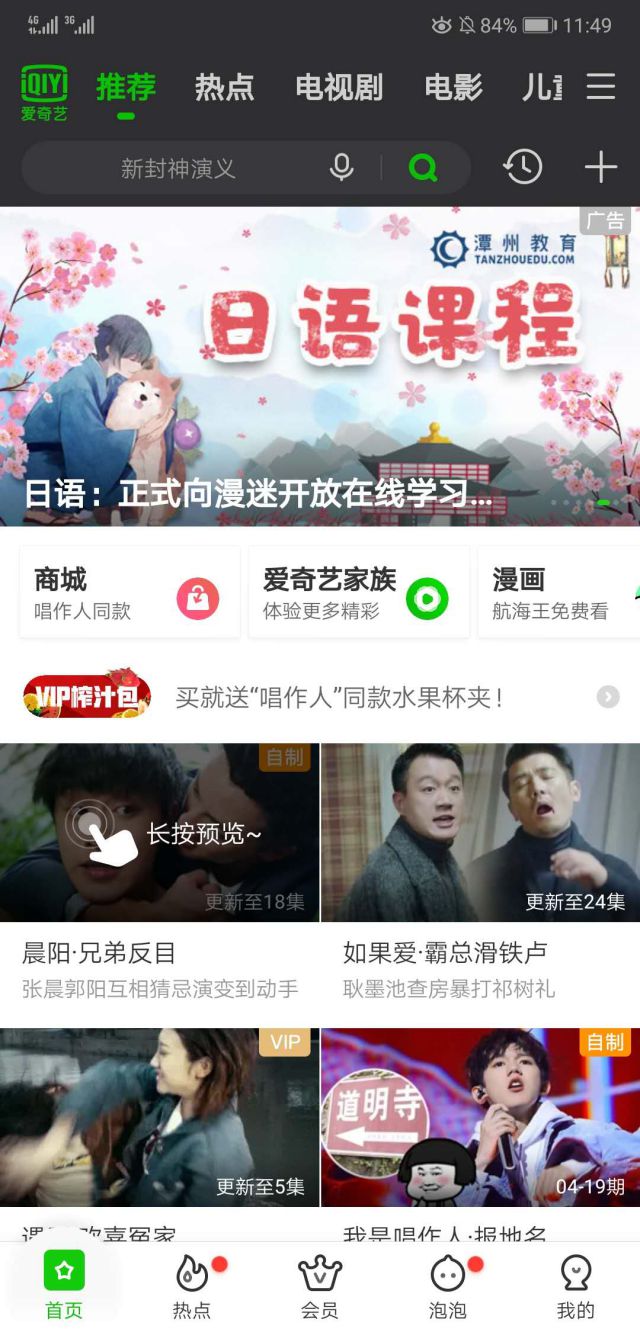
Task: Play 晨阳·兄弟反目 video
Action: pyautogui.click(x=159, y=832)
